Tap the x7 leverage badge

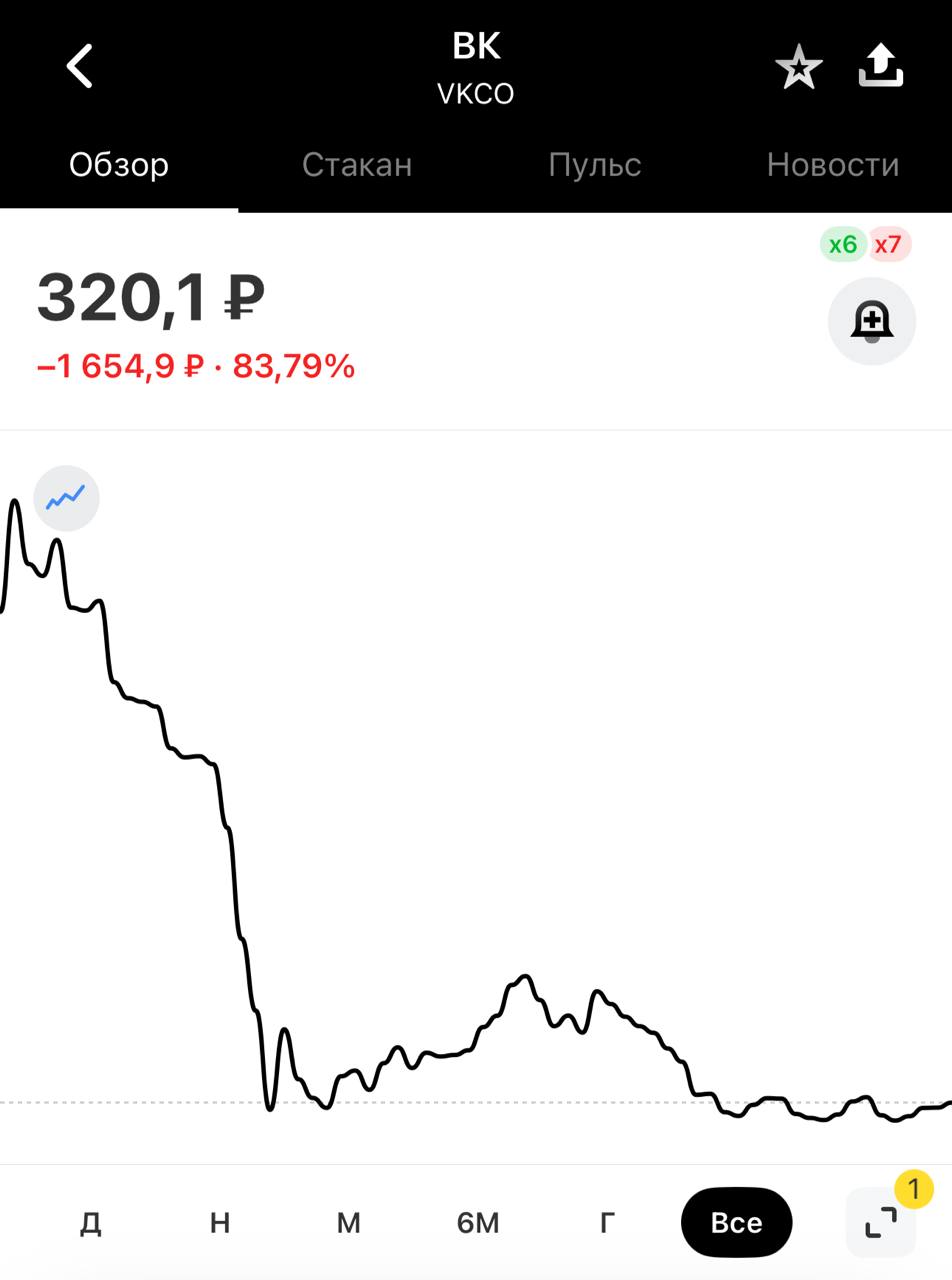[x=888, y=244]
